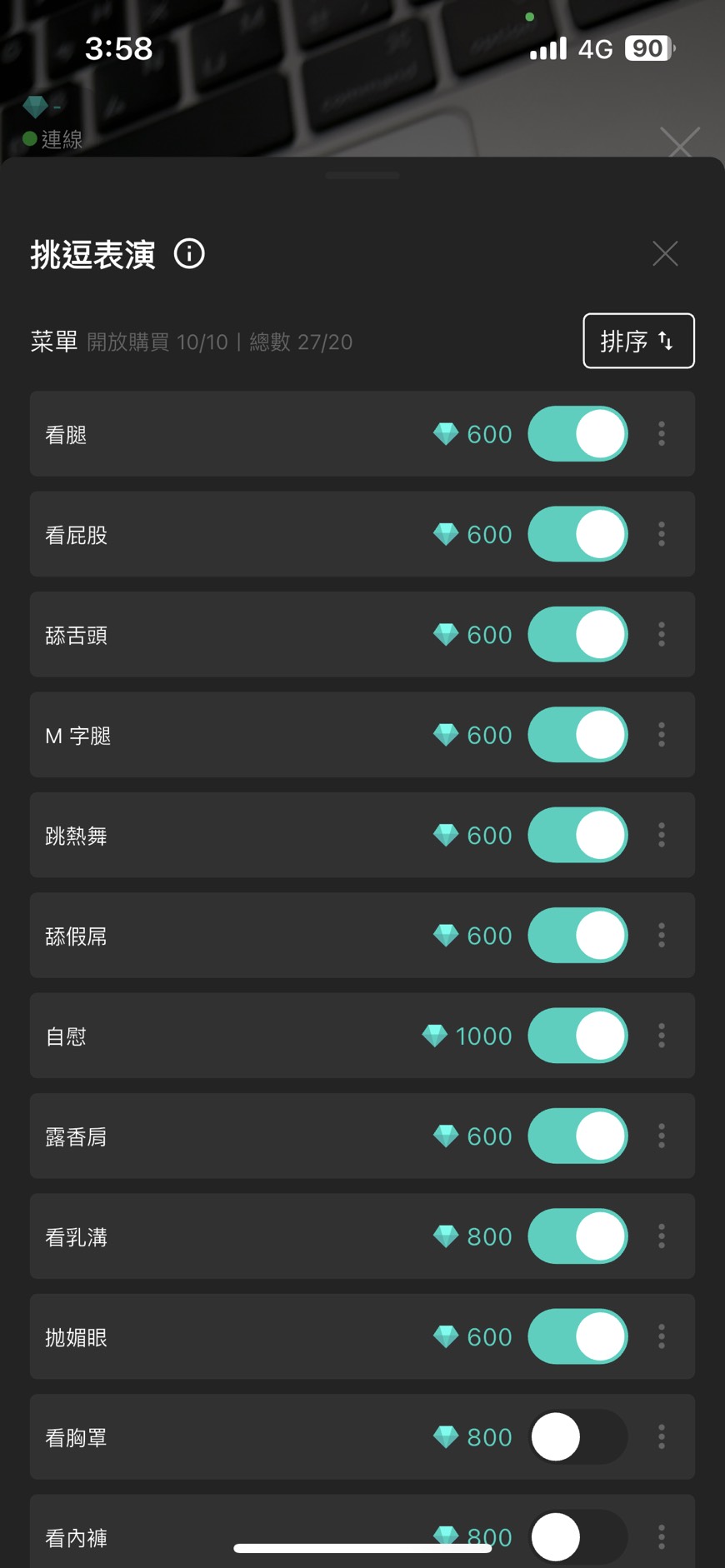Disable the 拋媚眼 switch

577,1336
